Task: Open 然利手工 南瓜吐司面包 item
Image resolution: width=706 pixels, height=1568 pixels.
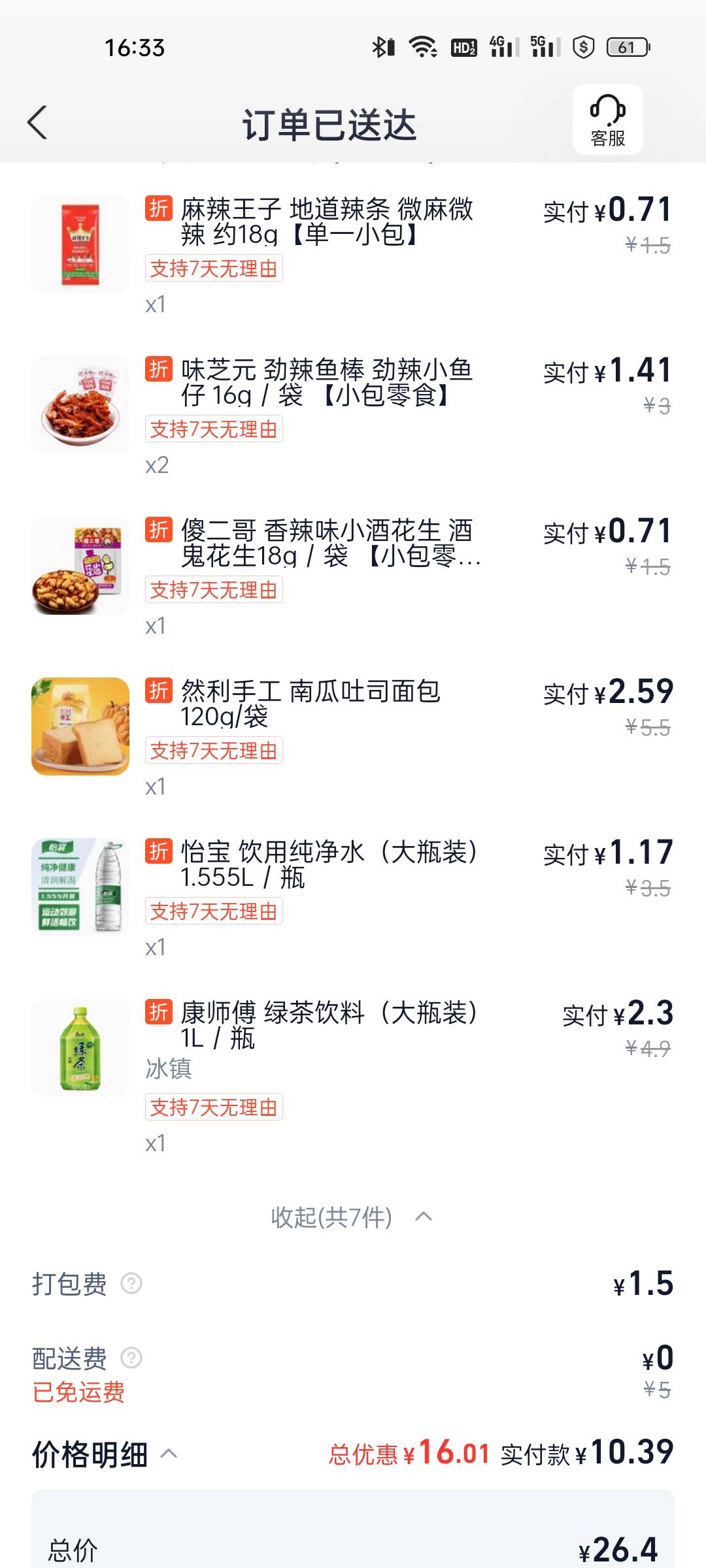Action: [311, 704]
